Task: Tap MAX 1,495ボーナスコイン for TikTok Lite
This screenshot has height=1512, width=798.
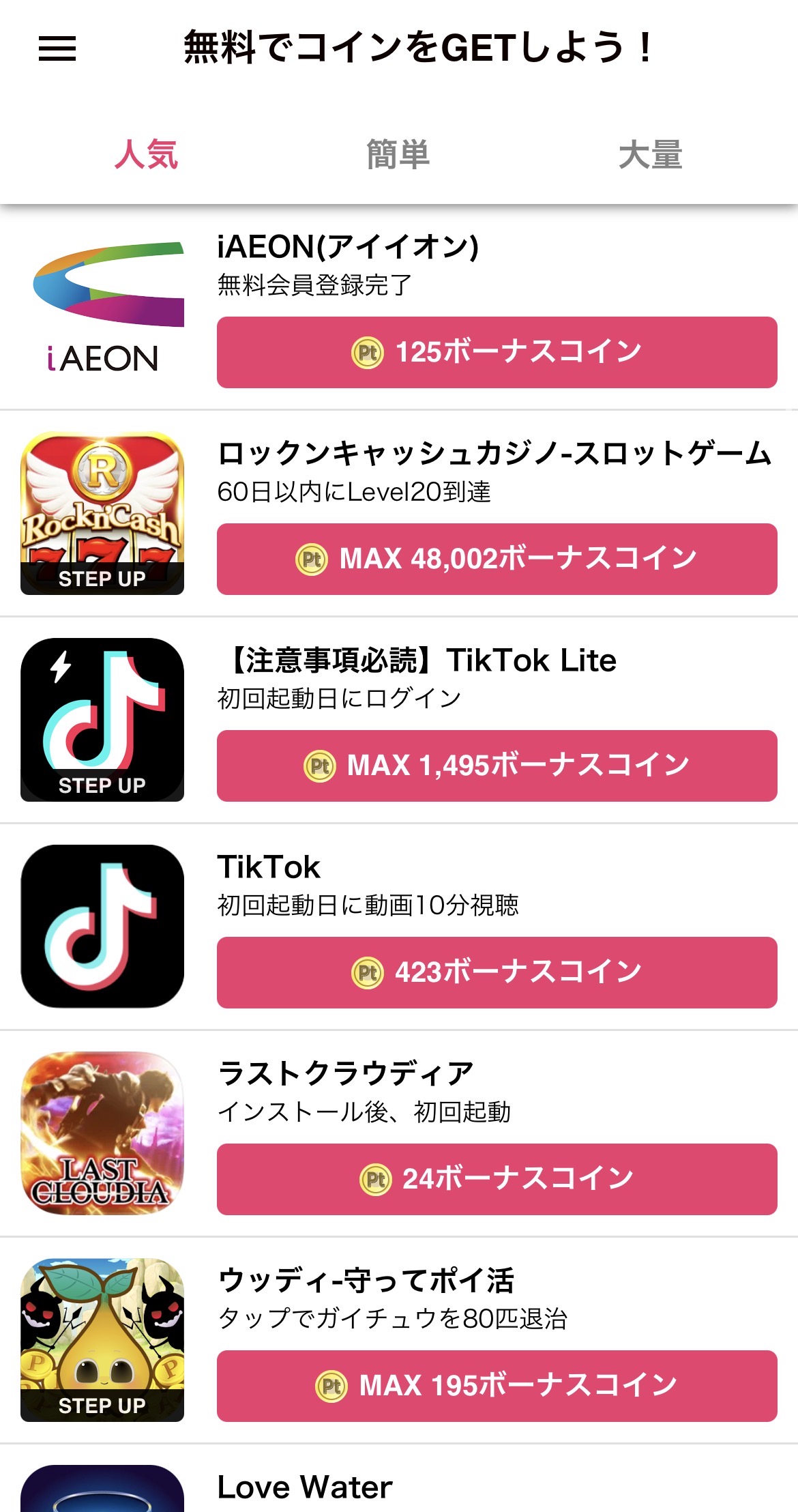Action: pos(497,766)
